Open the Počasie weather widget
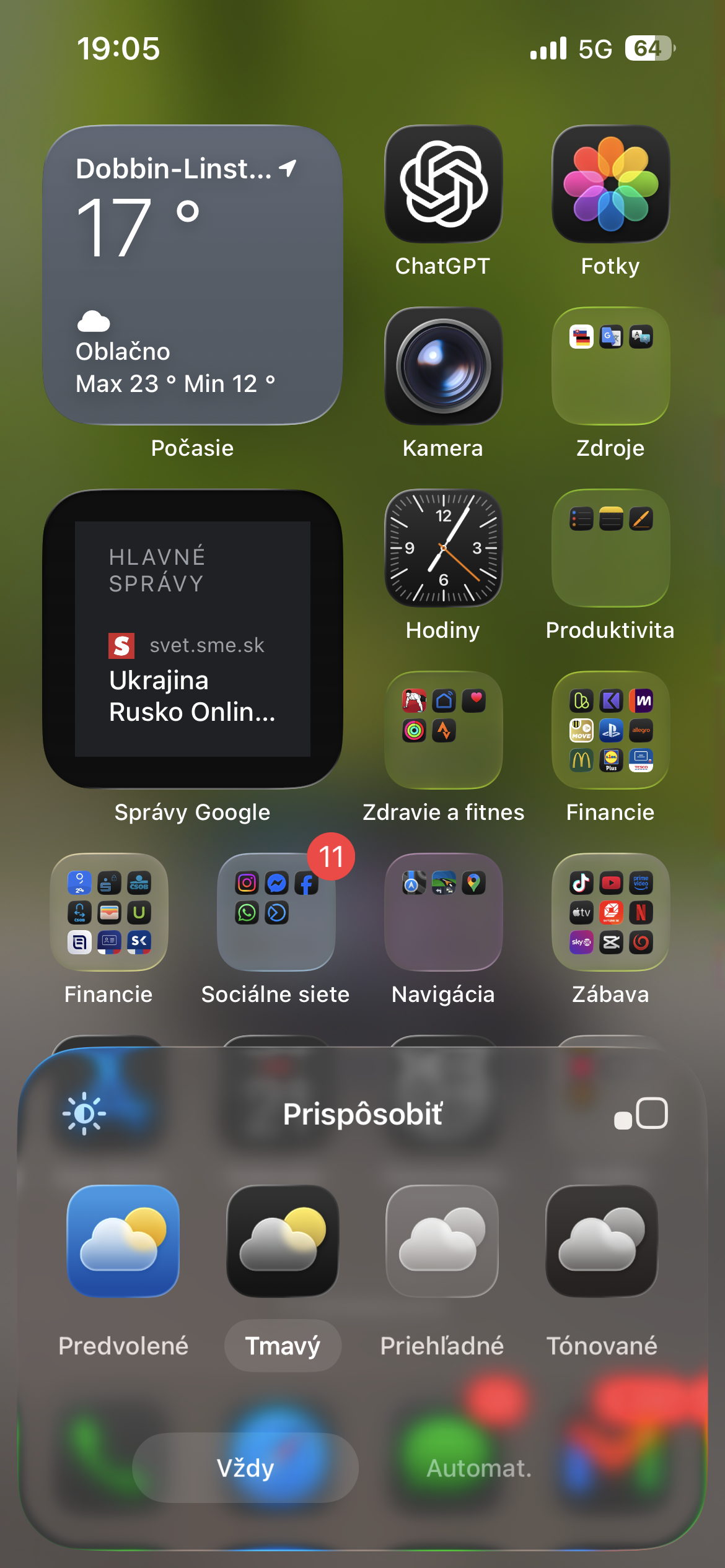This screenshot has height=1568, width=725. (192, 275)
